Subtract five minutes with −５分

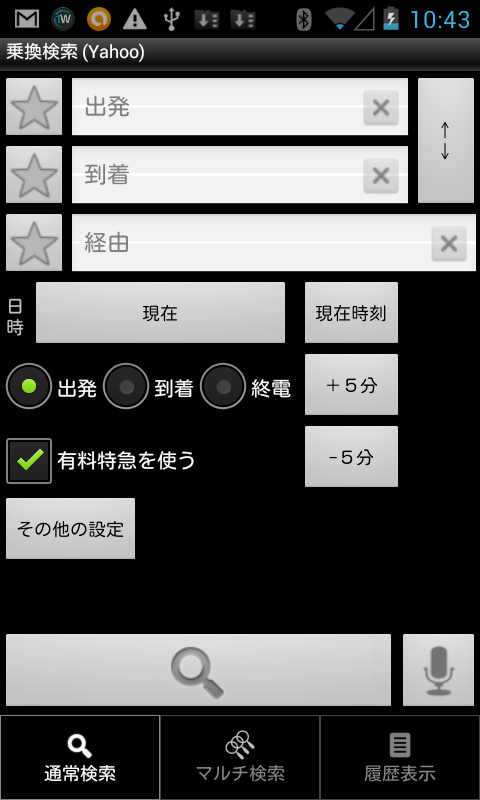(351, 457)
